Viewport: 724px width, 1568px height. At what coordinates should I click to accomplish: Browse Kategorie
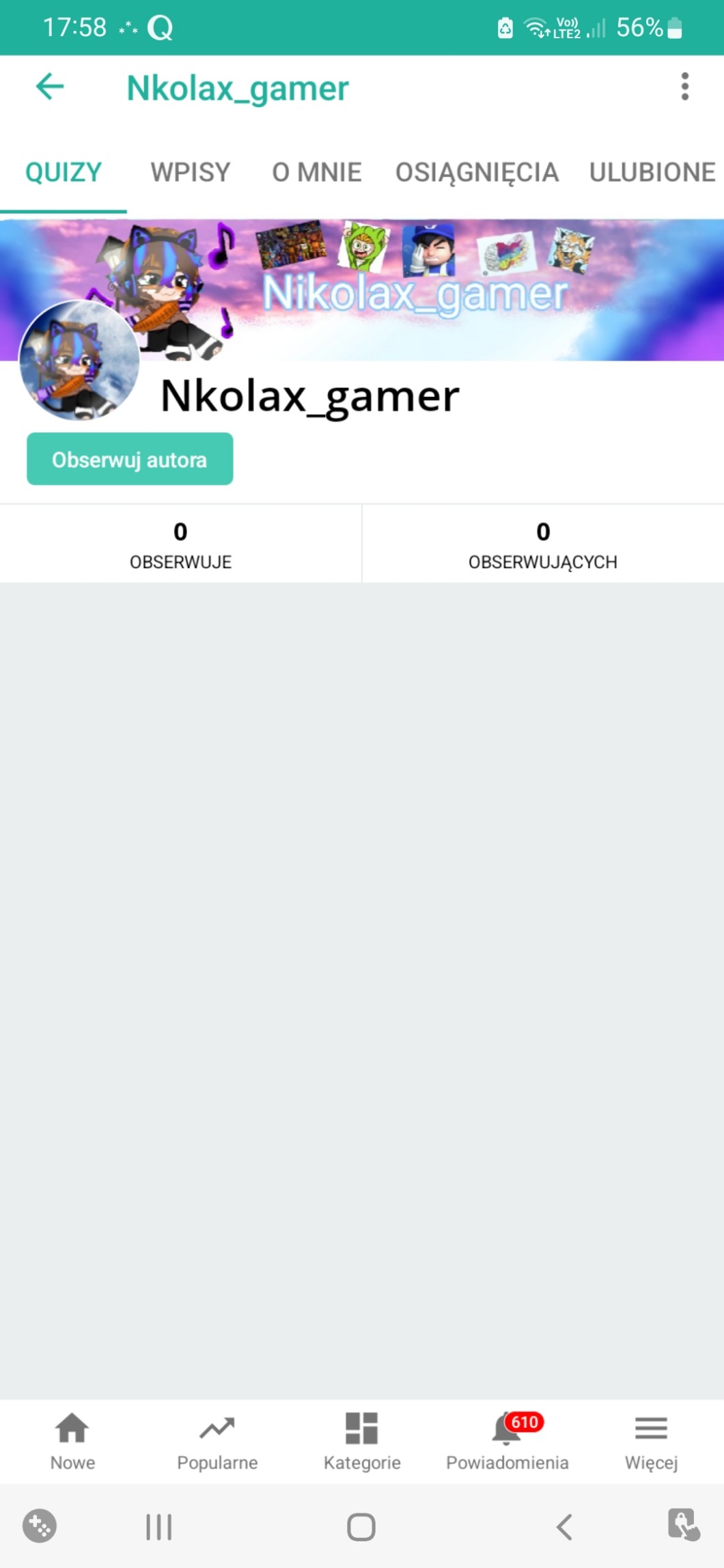[x=362, y=1442]
